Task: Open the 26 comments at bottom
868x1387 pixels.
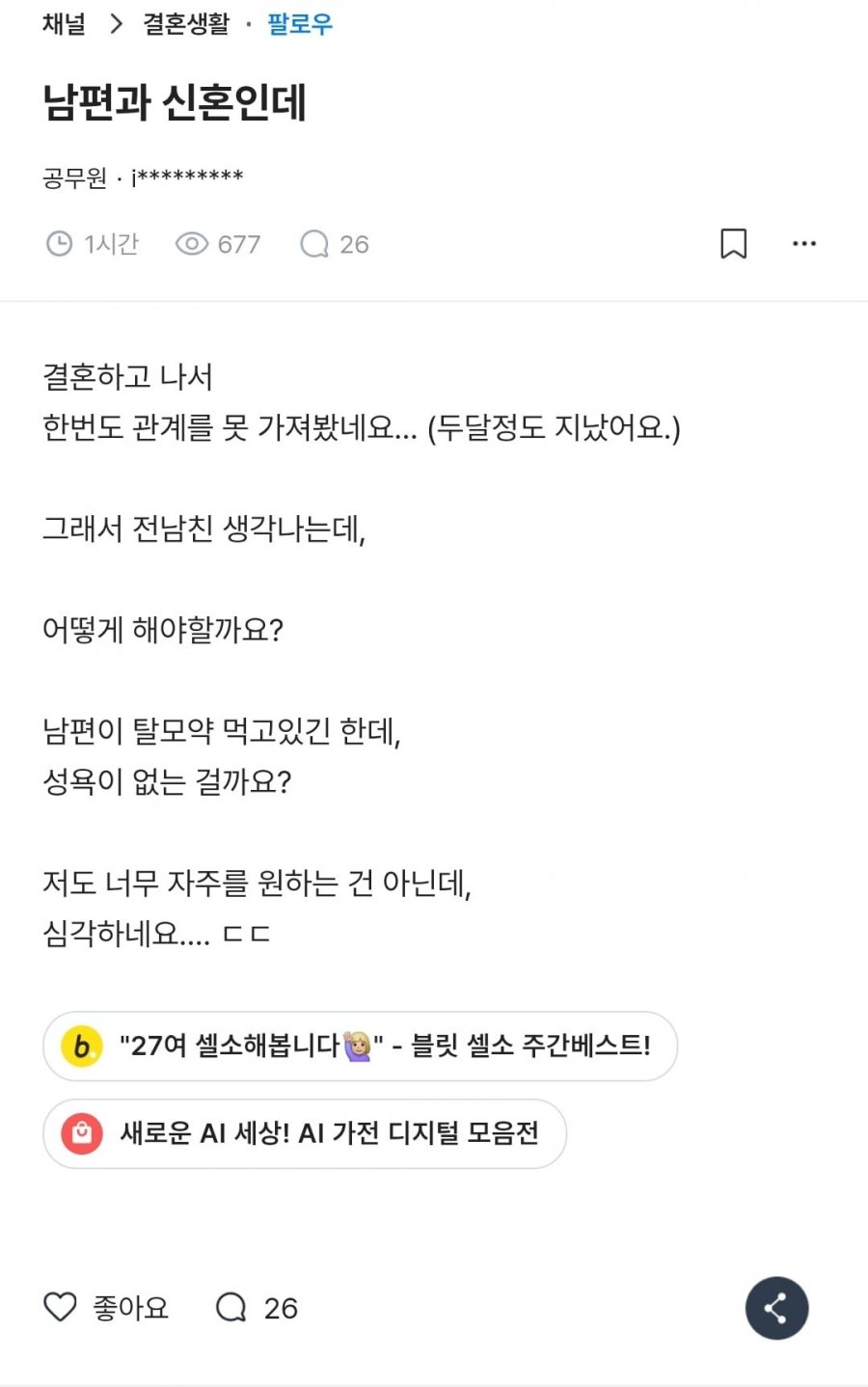Action: [257, 1308]
